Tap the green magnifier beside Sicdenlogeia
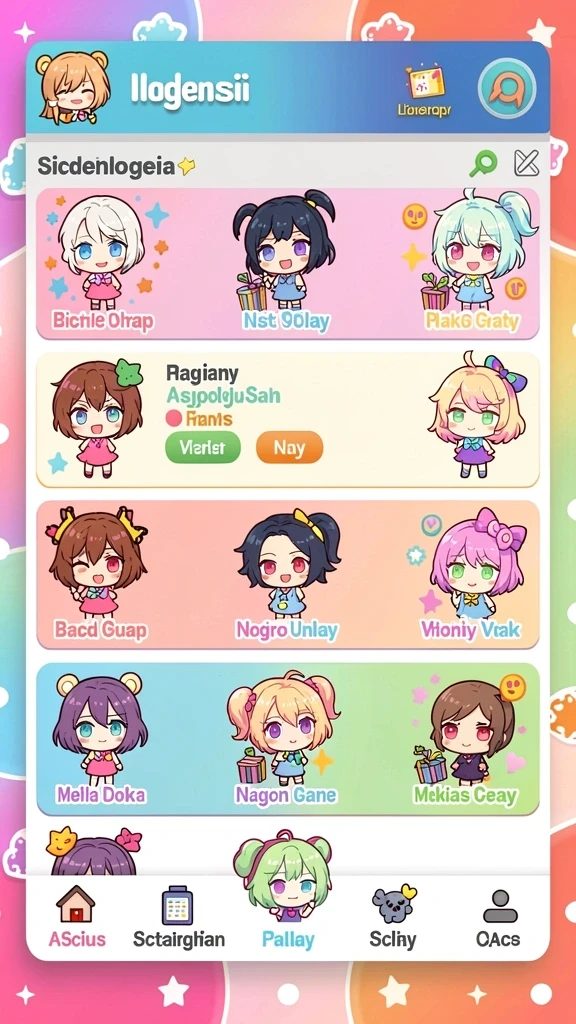The width and height of the screenshot is (576, 1024). (483, 163)
